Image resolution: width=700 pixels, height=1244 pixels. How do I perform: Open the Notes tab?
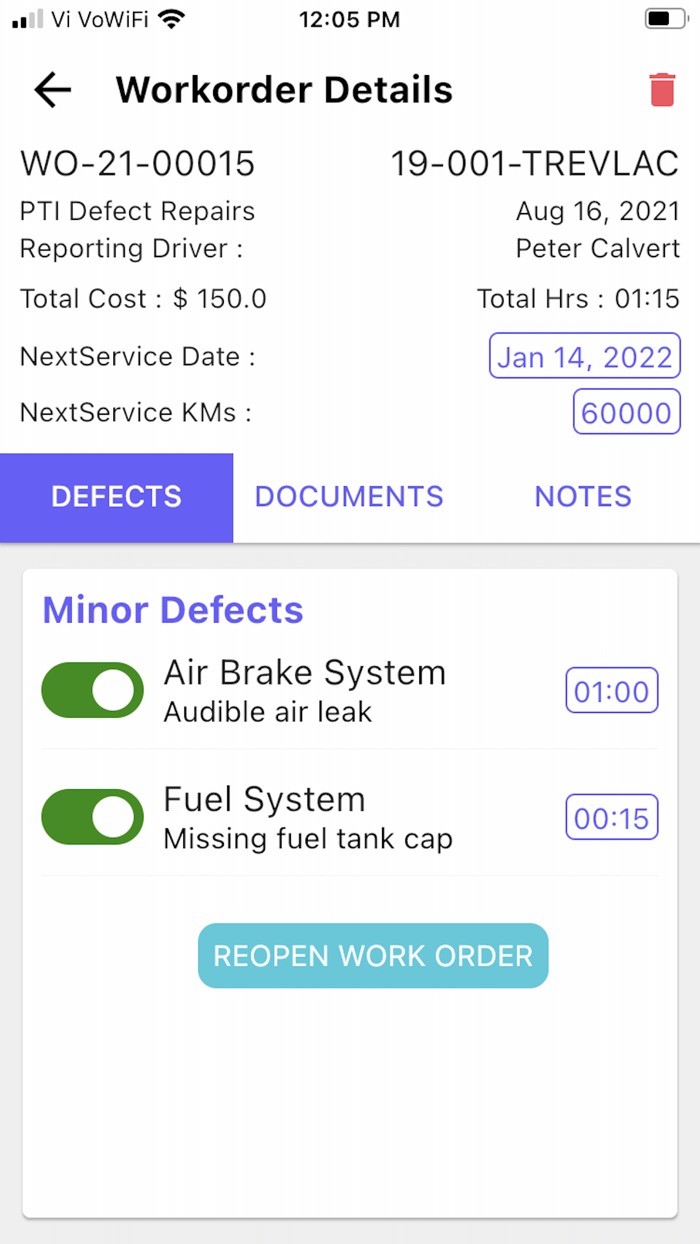point(583,497)
